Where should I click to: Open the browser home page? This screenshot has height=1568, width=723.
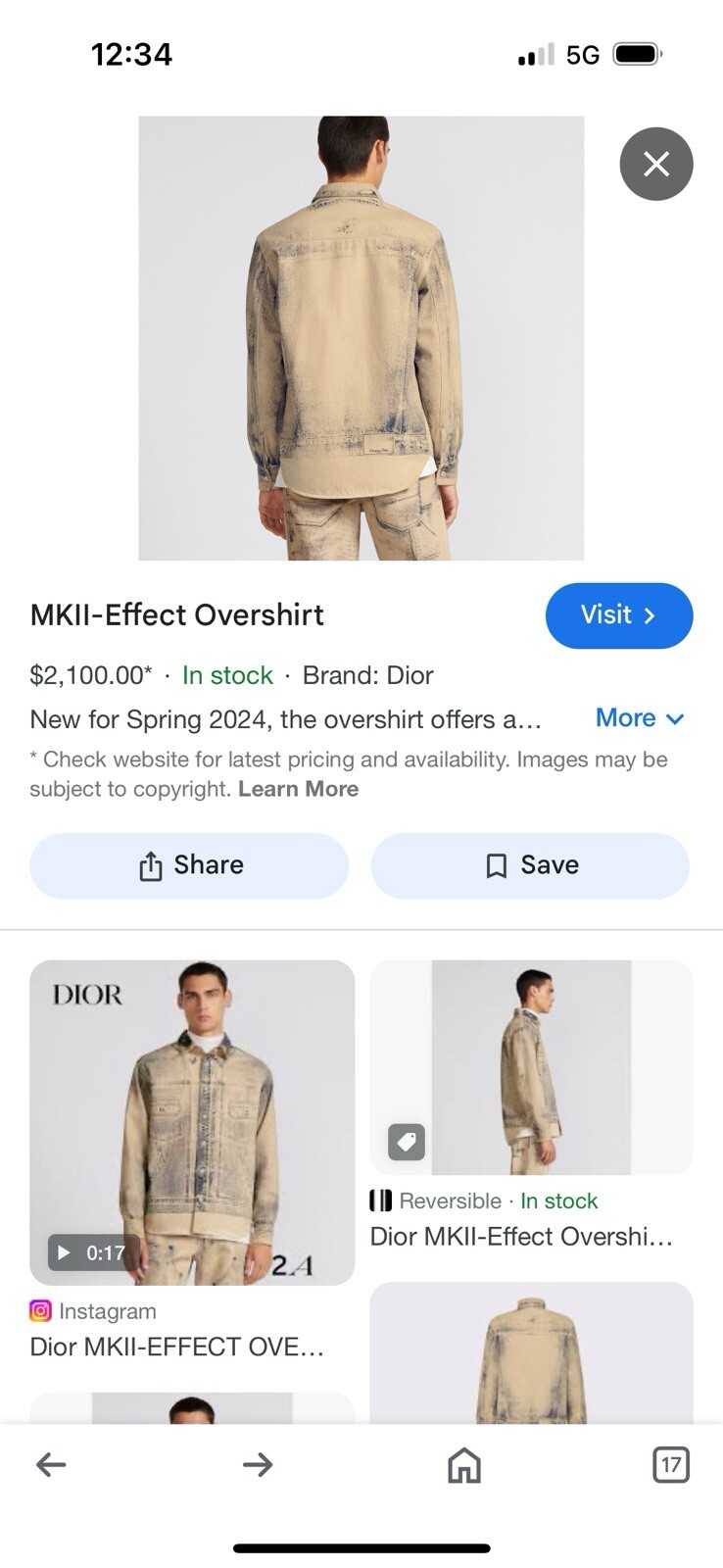464,1465
